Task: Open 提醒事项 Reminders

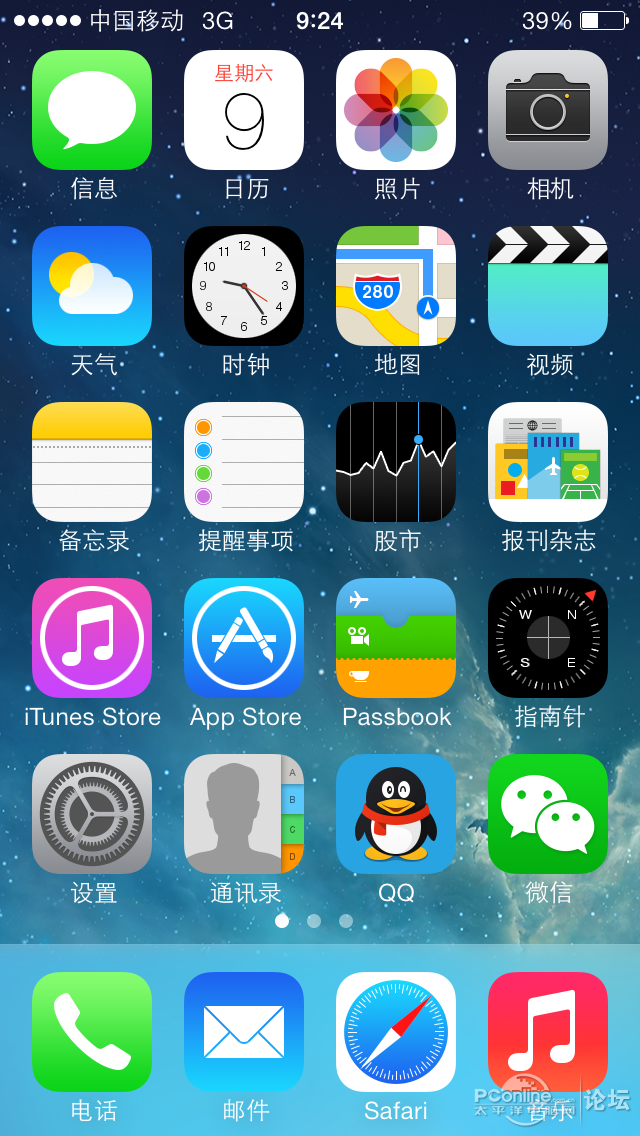Action: (x=244, y=462)
